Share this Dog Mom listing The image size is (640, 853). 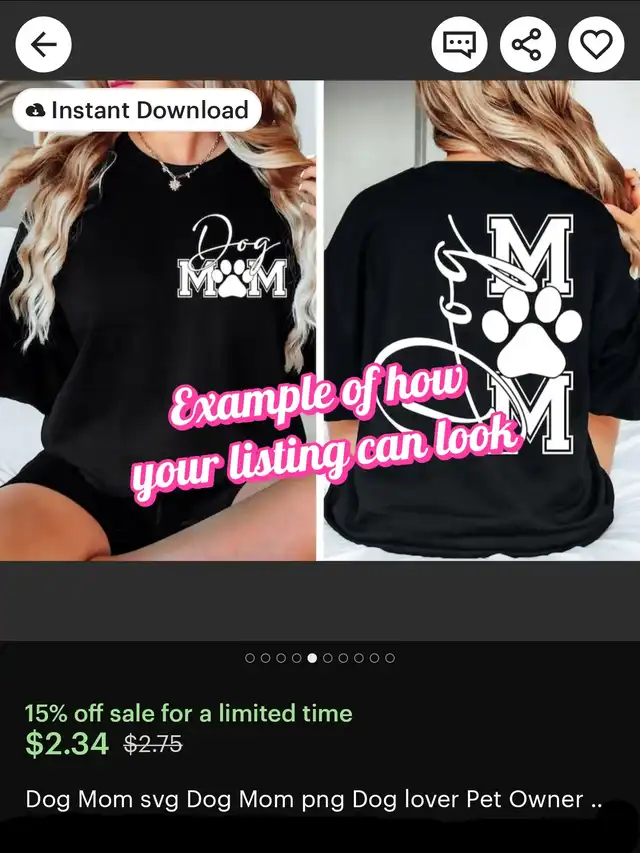(527, 44)
